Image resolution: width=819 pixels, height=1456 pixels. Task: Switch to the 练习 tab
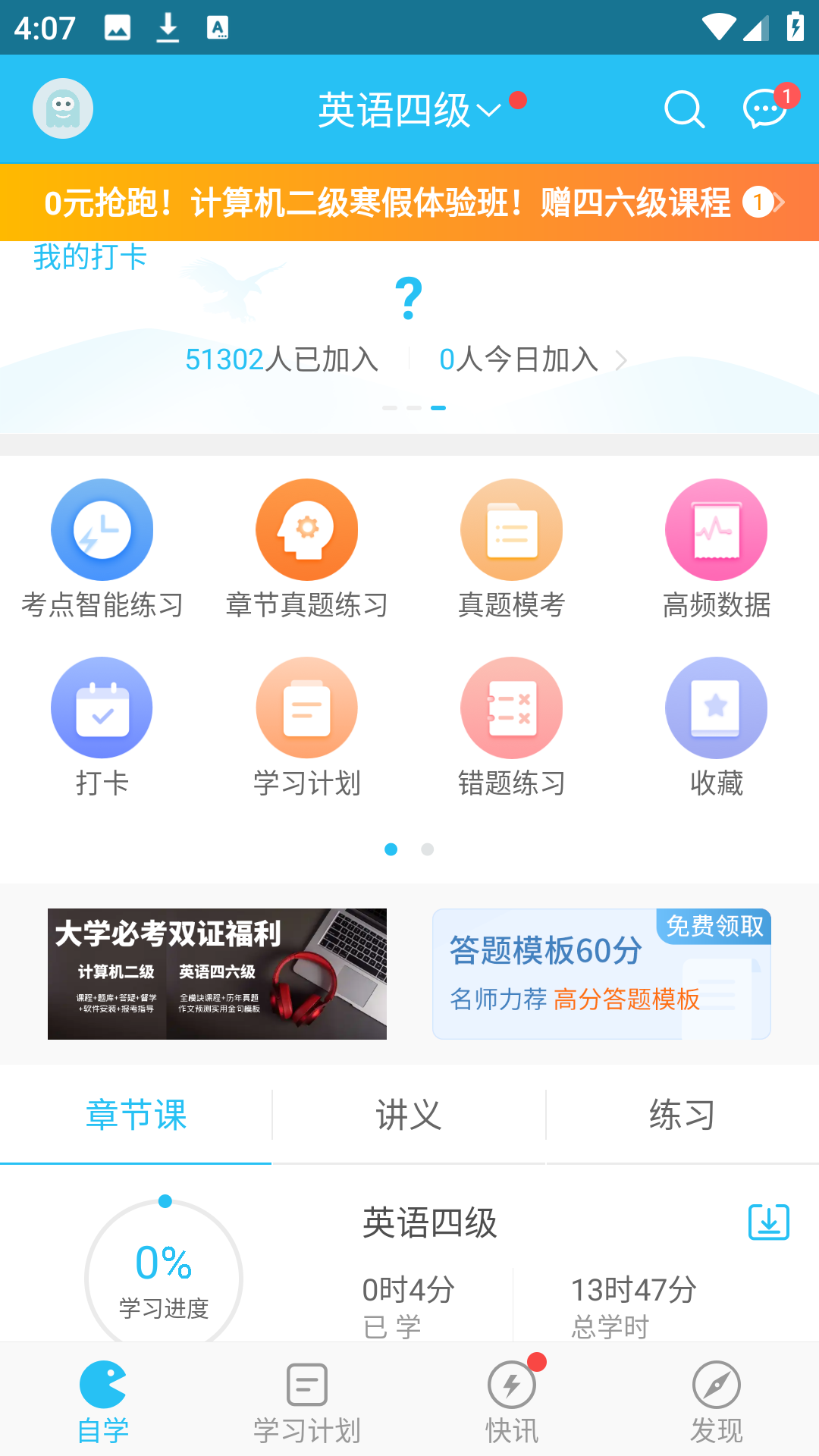[682, 1114]
